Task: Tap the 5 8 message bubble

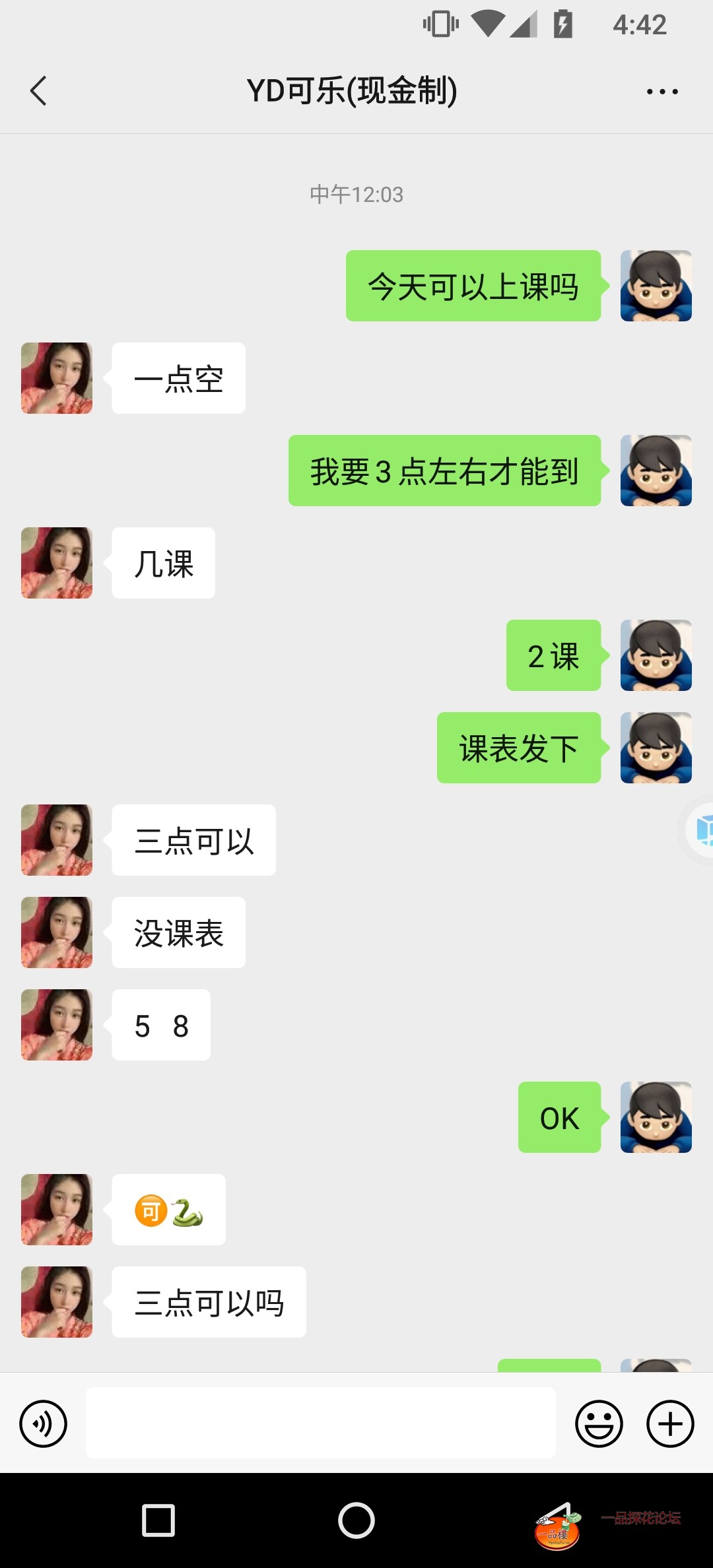Action: (160, 1025)
